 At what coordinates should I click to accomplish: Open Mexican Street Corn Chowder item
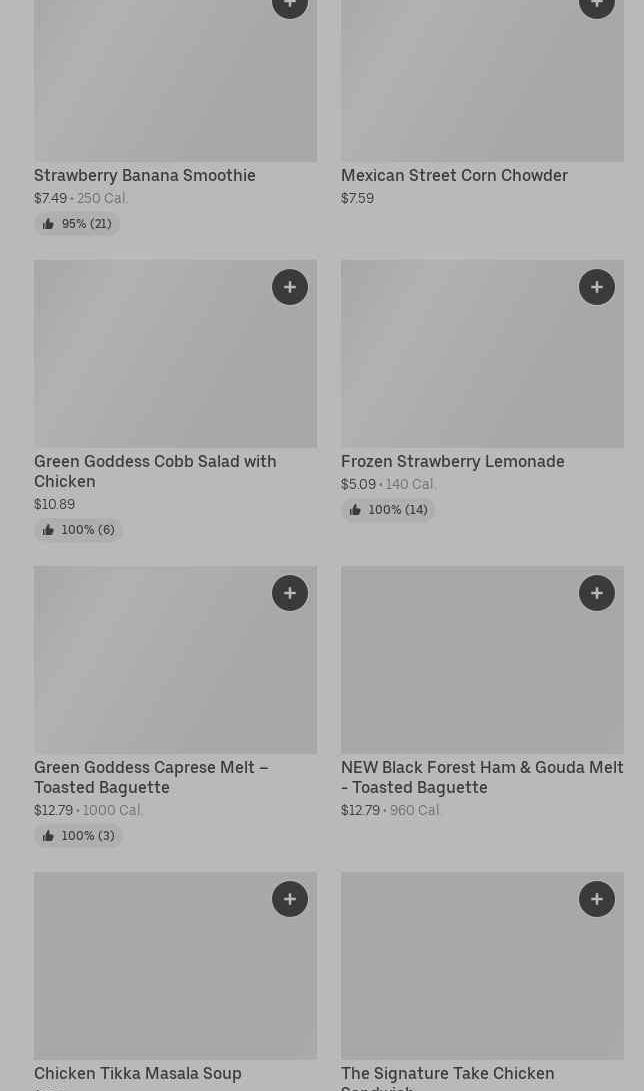(454, 175)
